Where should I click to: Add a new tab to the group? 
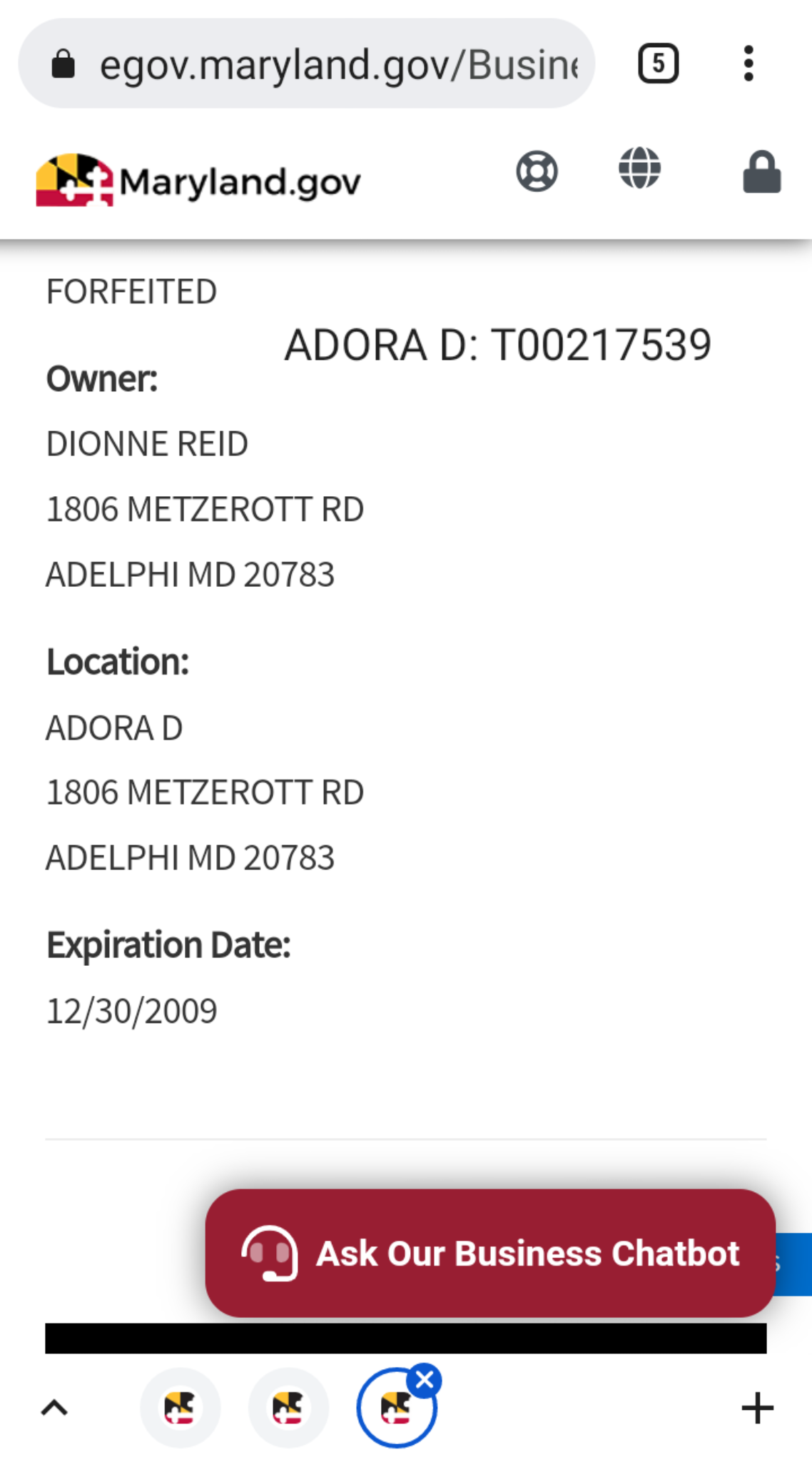coord(757,1408)
